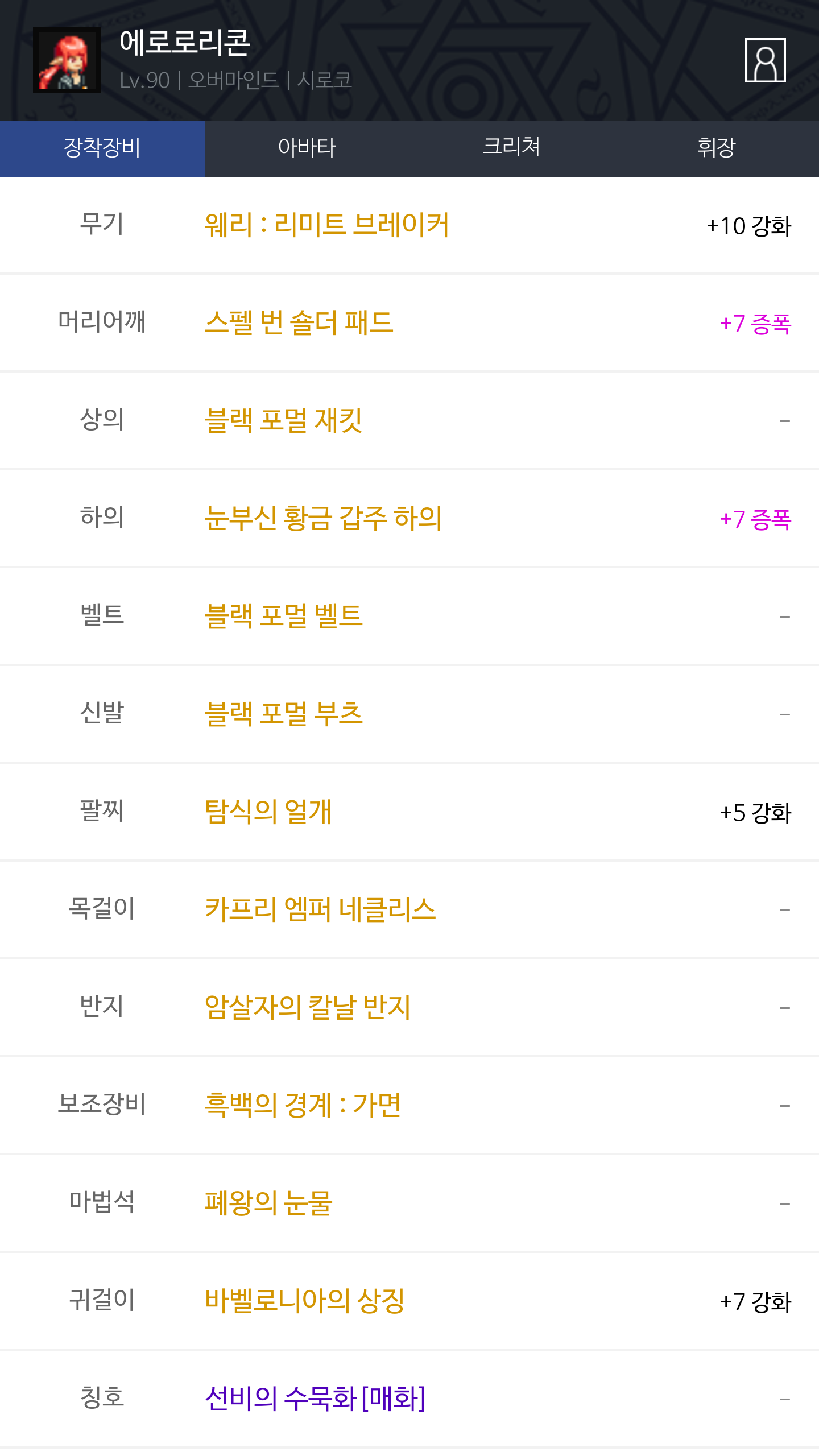This screenshot has height=1456, width=819.
Task: View 블랙 포멀 부츠 details
Action: pyautogui.click(x=283, y=714)
